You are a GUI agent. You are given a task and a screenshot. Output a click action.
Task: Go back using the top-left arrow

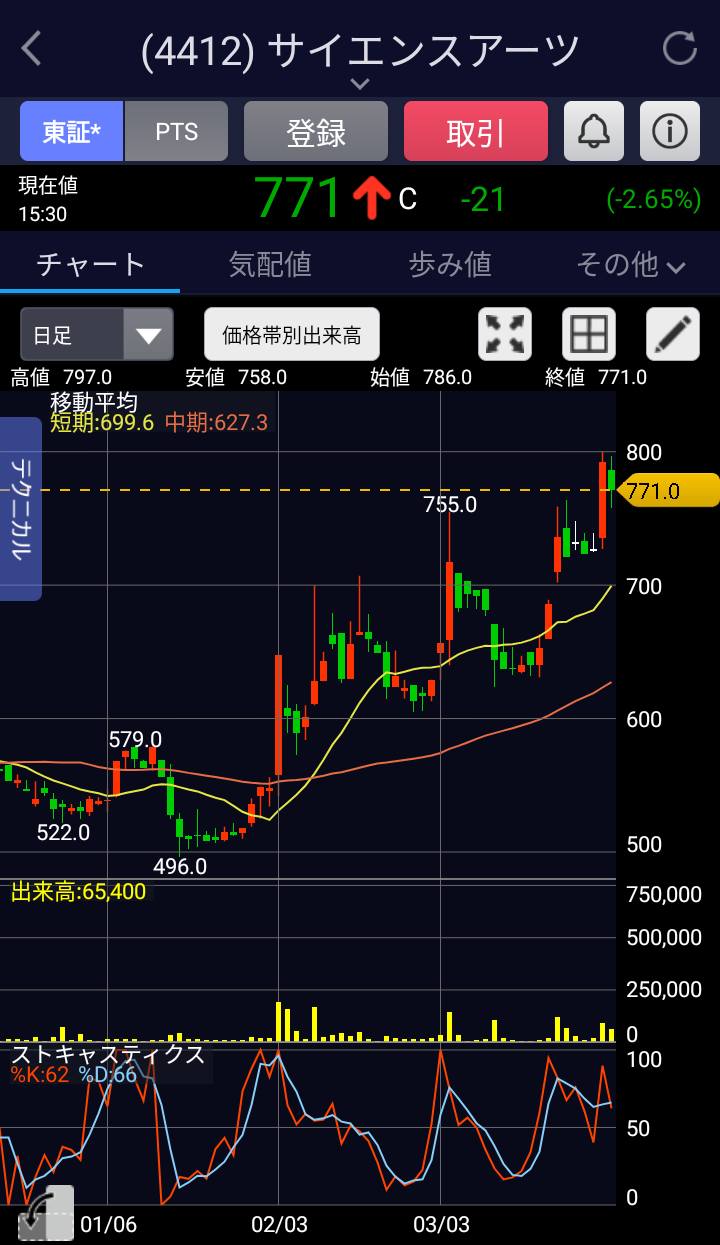[x=32, y=48]
